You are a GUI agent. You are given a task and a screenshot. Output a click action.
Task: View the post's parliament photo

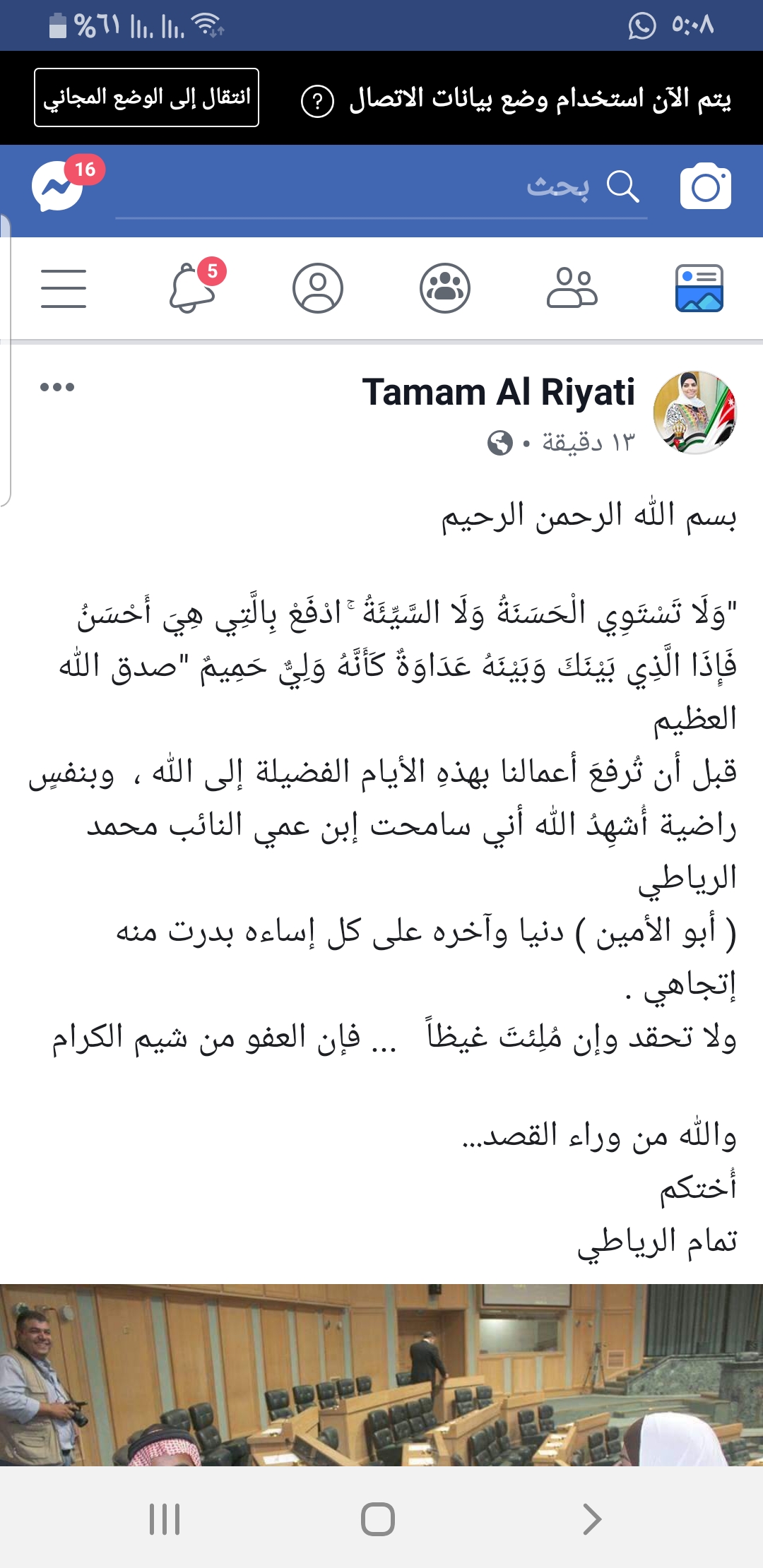coord(381,1374)
